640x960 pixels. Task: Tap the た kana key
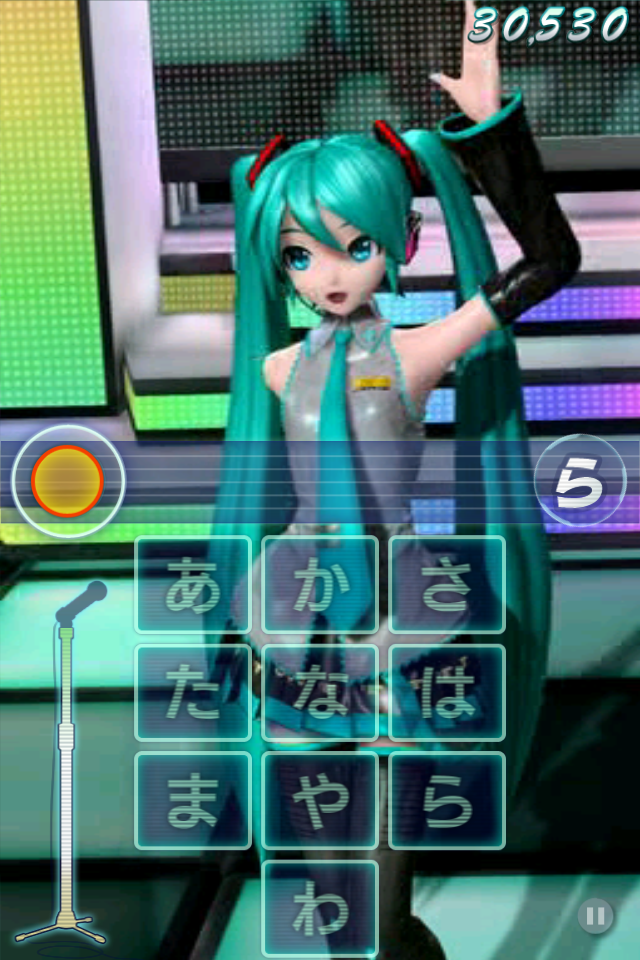click(x=192, y=692)
